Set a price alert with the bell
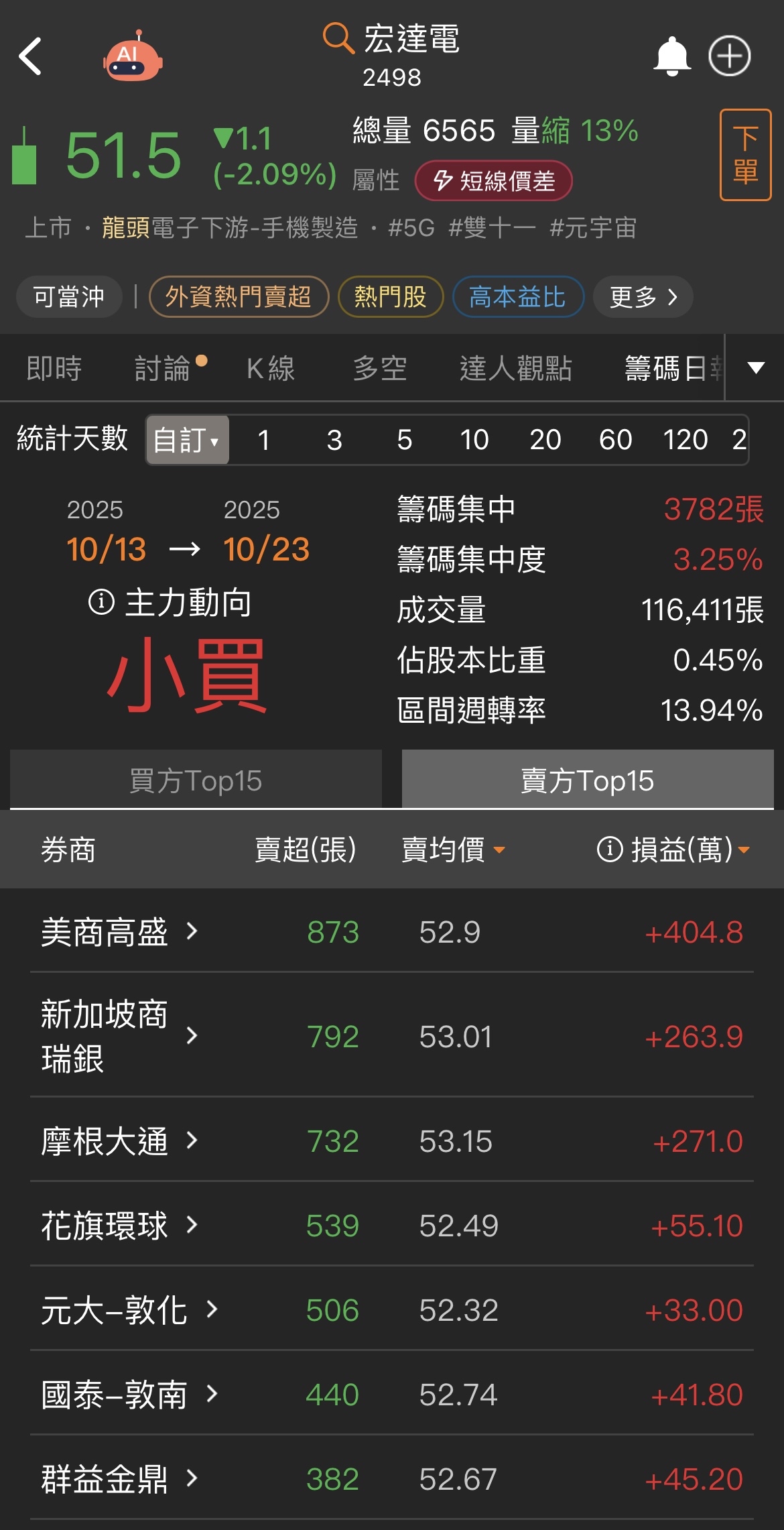The height and width of the screenshot is (1530, 784). (671, 56)
